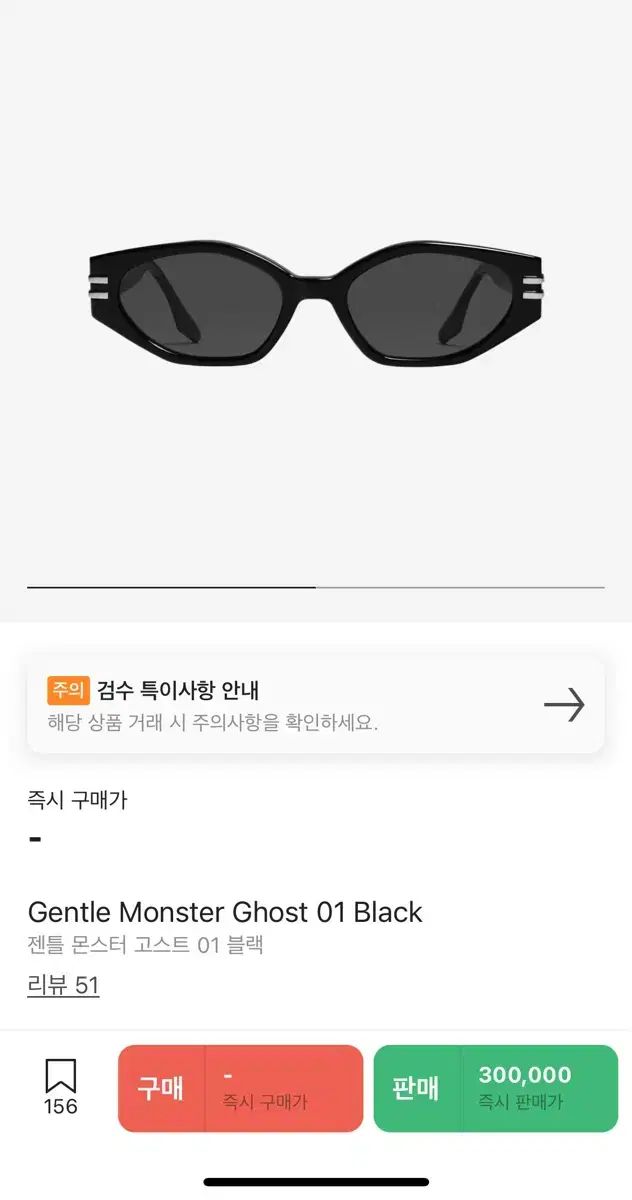Bookmark this Gentle Monster sunglasses
The image size is (632, 1200).
(60, 1085)
